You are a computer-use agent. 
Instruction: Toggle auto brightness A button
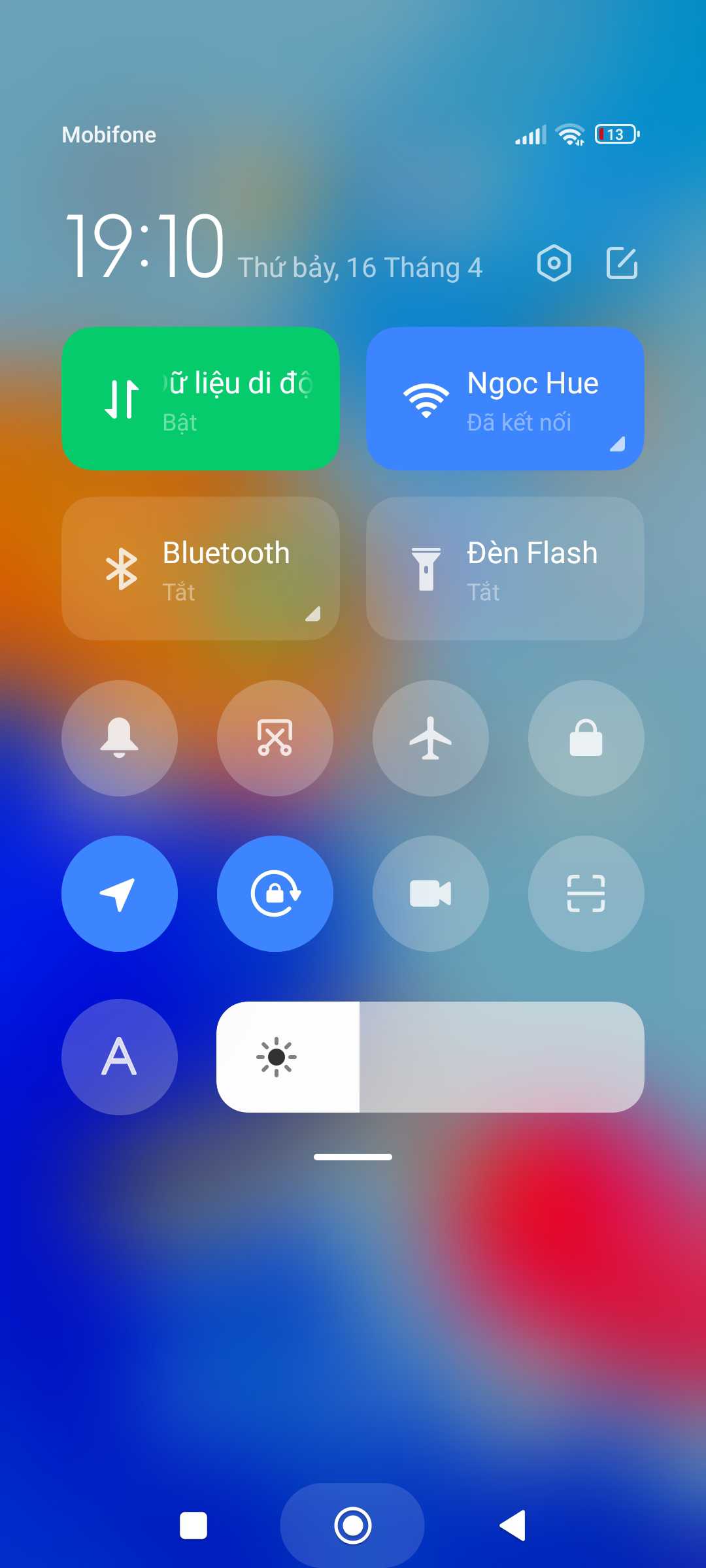120,1057
